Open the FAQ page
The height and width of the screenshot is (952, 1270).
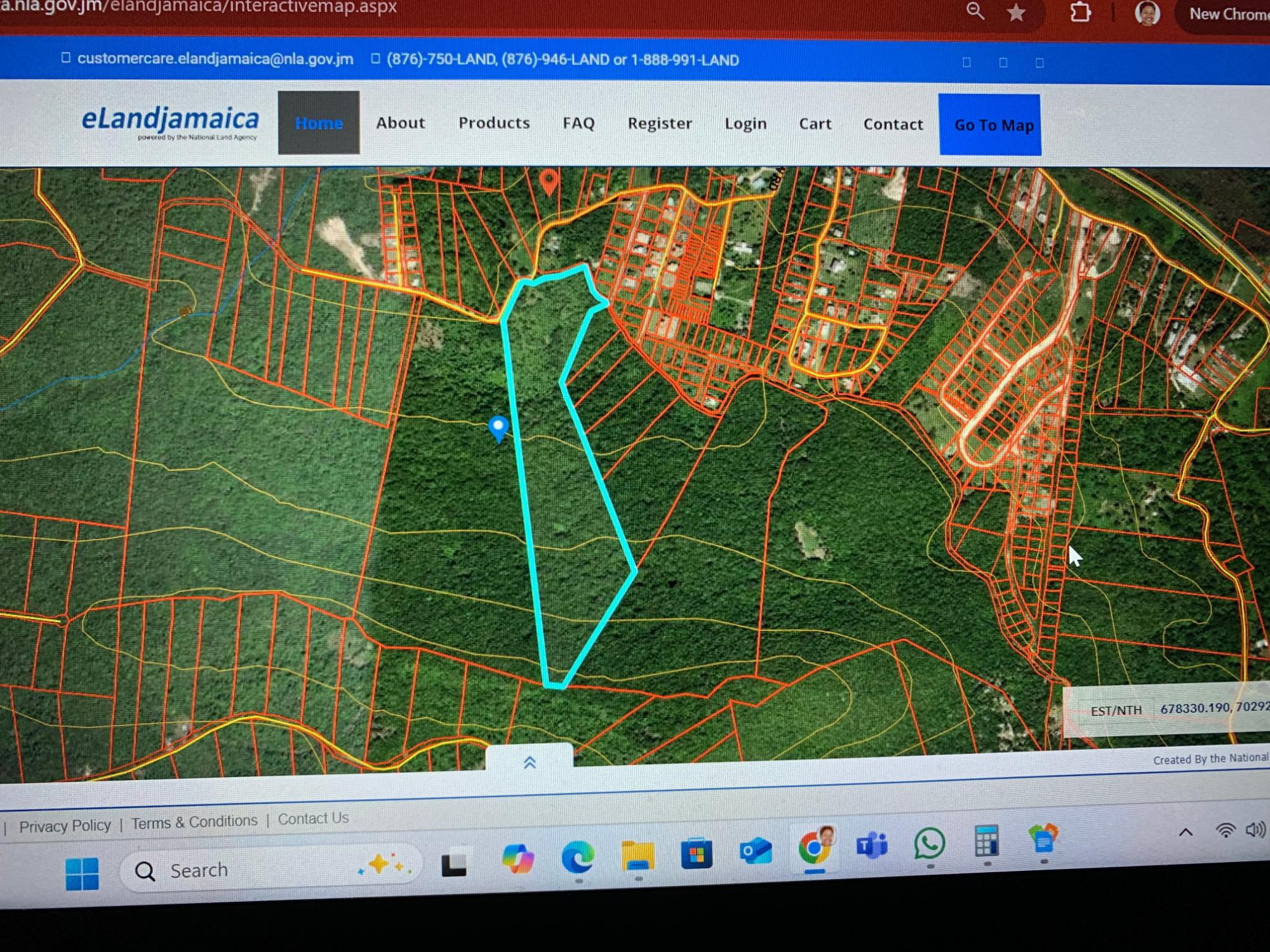click(578, 123)
